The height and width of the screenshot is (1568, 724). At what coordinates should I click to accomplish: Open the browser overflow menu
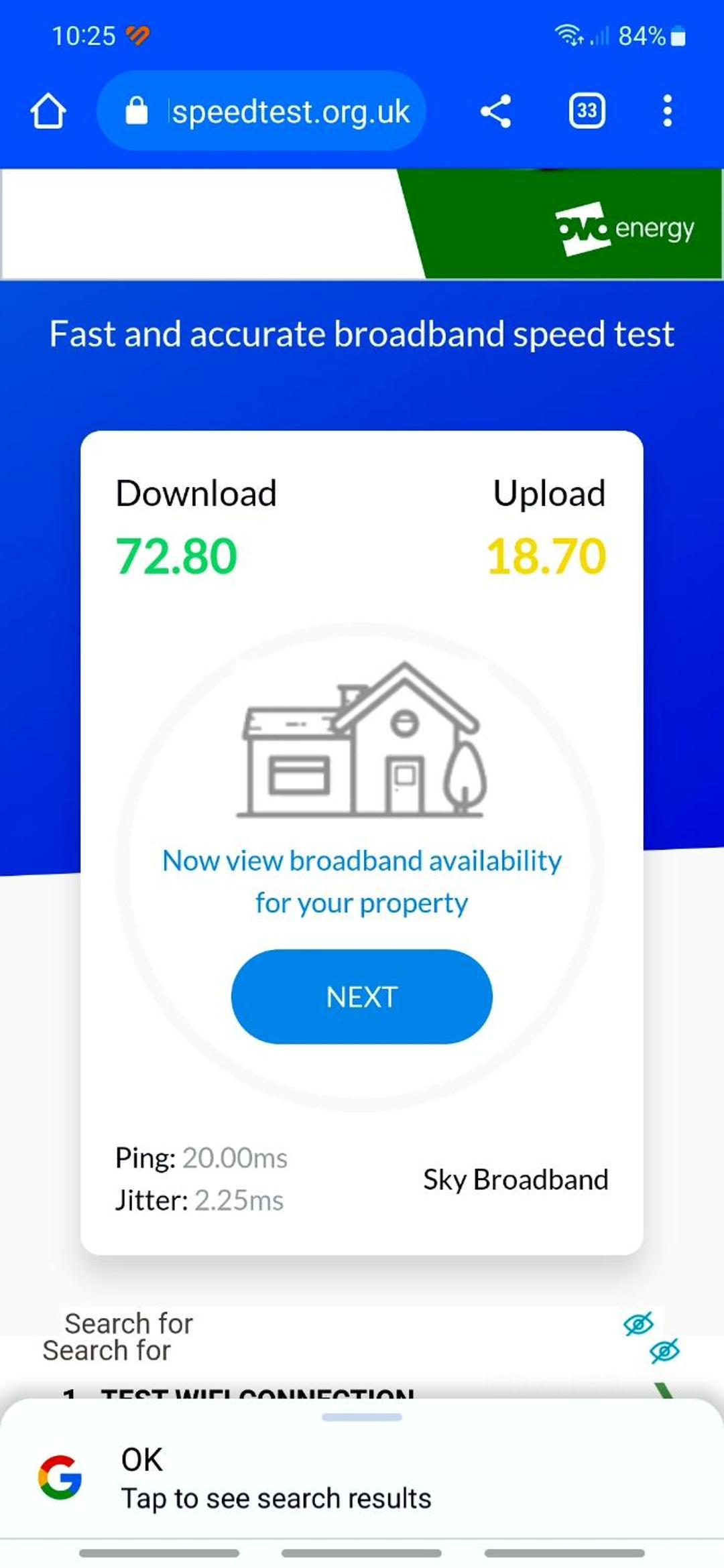pos(667,111)
